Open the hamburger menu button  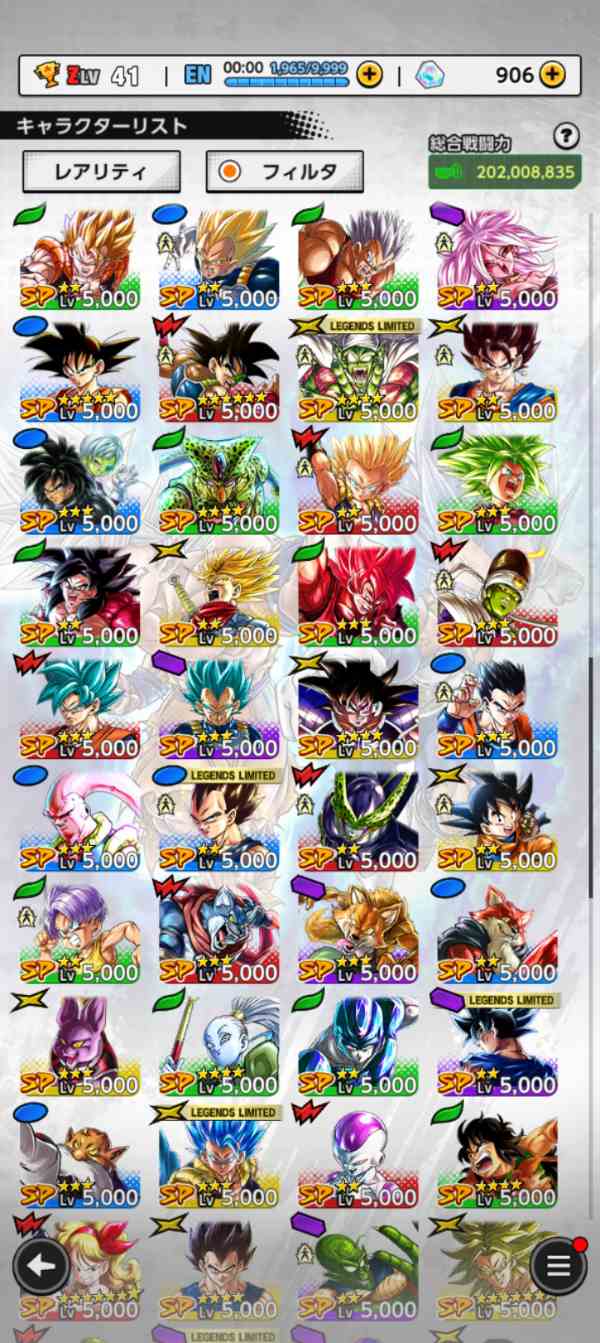[x=558, y=1266]
